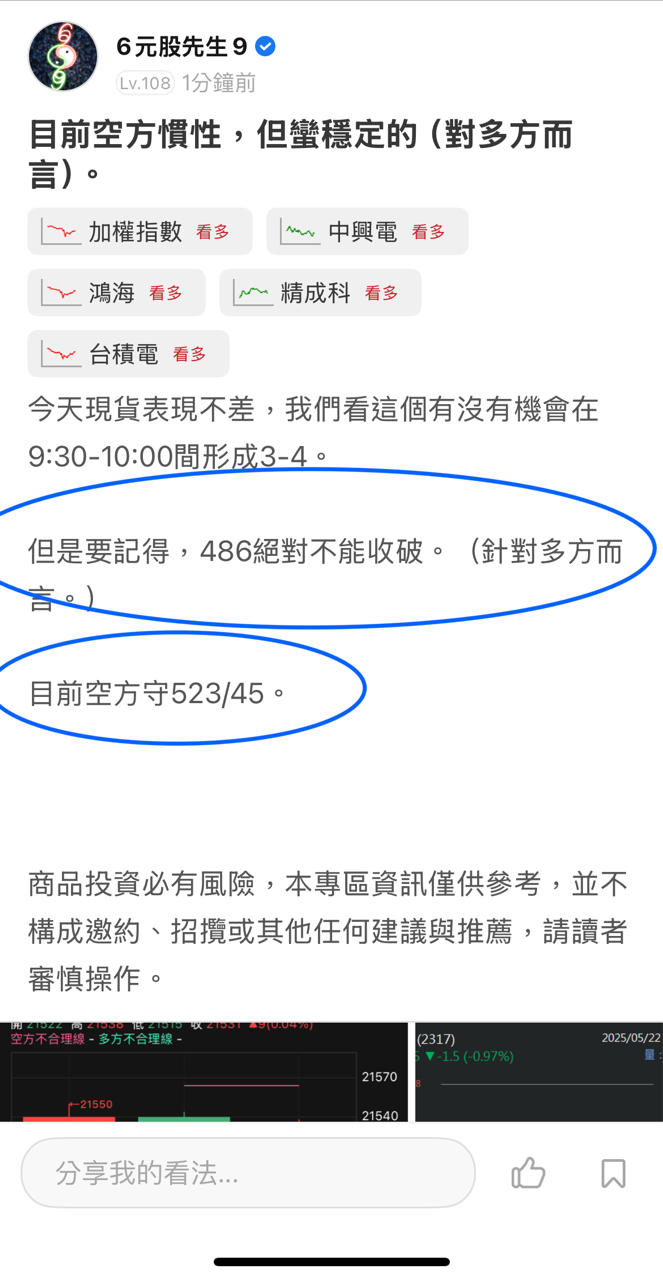Tap the 分享我的看法 comment field
Screen dimensions: 663x1280
248,1173
